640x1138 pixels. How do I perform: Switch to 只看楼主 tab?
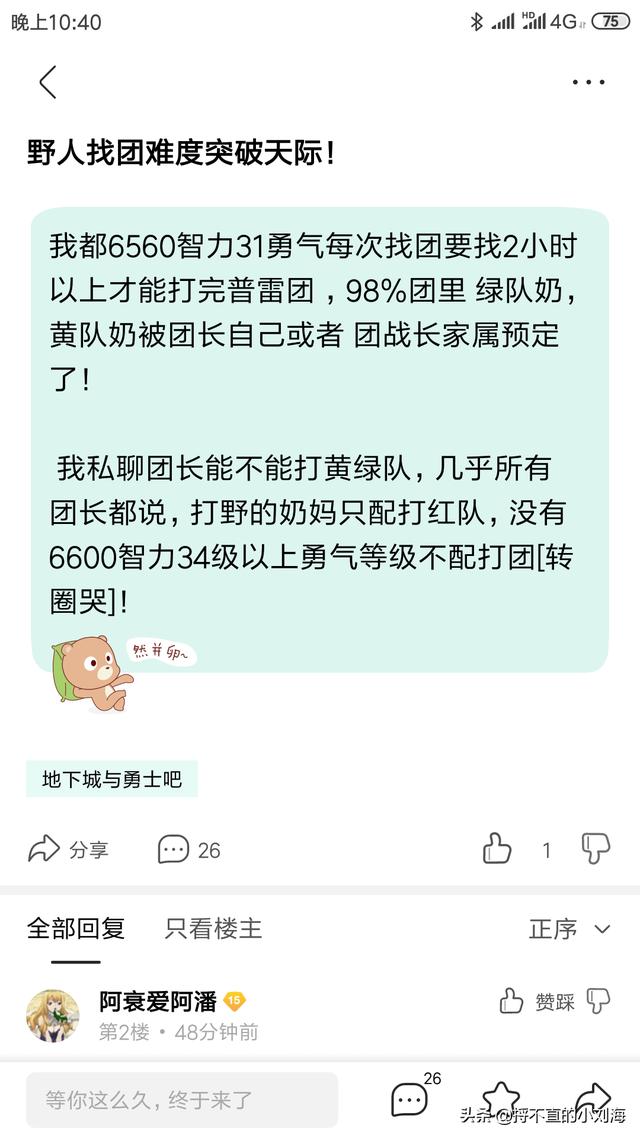tap(213, 928)
